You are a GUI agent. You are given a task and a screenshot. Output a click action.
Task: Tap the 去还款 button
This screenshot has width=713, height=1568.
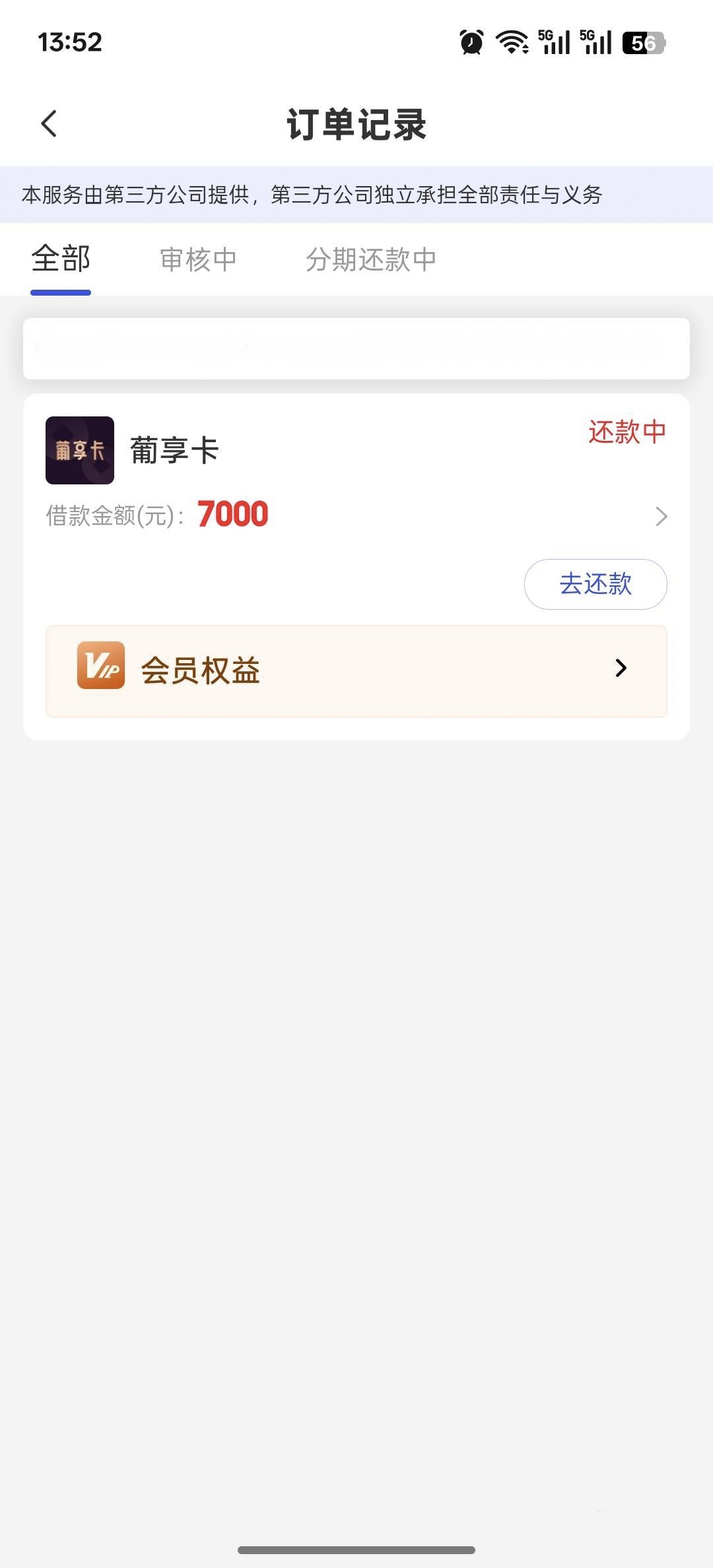[x=595, y=584]
